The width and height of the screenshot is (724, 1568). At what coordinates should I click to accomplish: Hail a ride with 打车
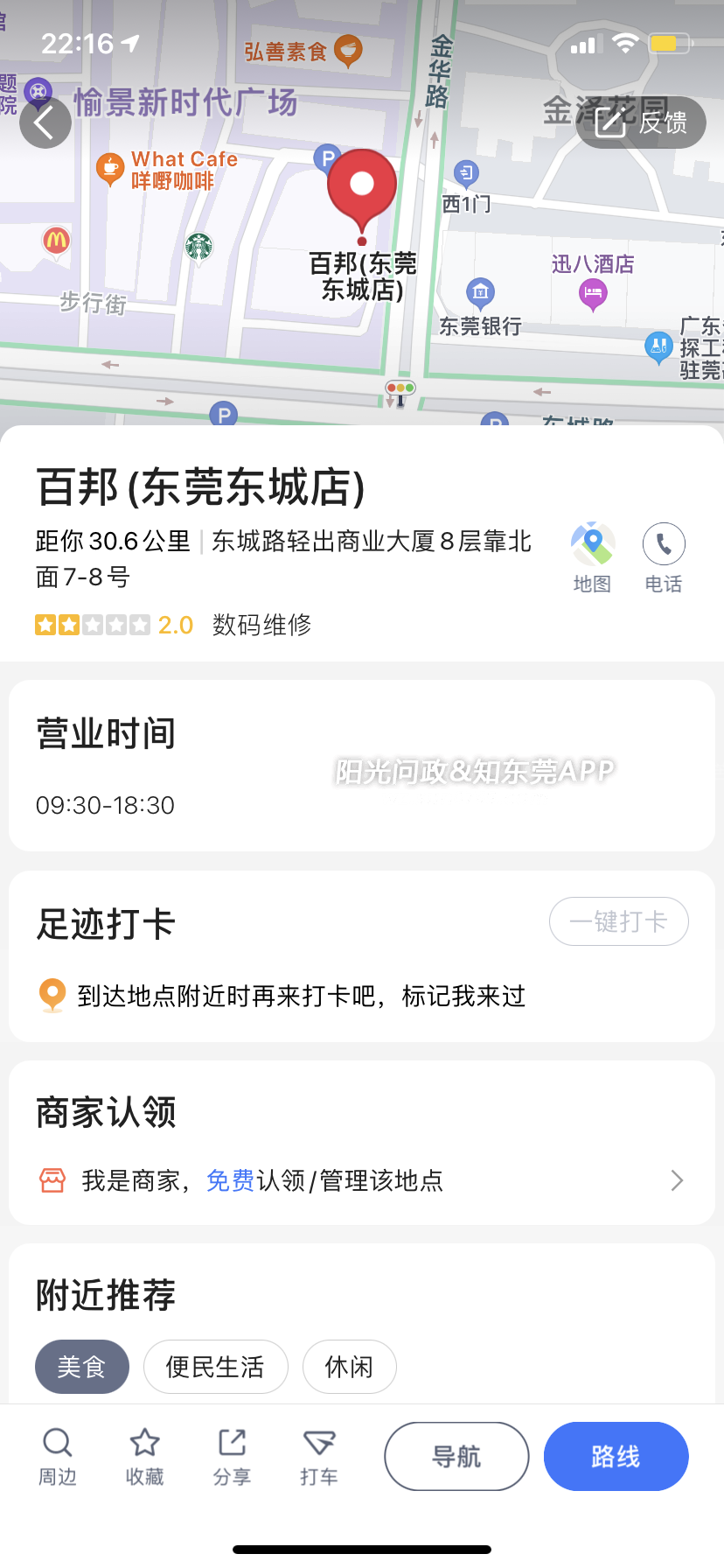(x=319, y=1456)
